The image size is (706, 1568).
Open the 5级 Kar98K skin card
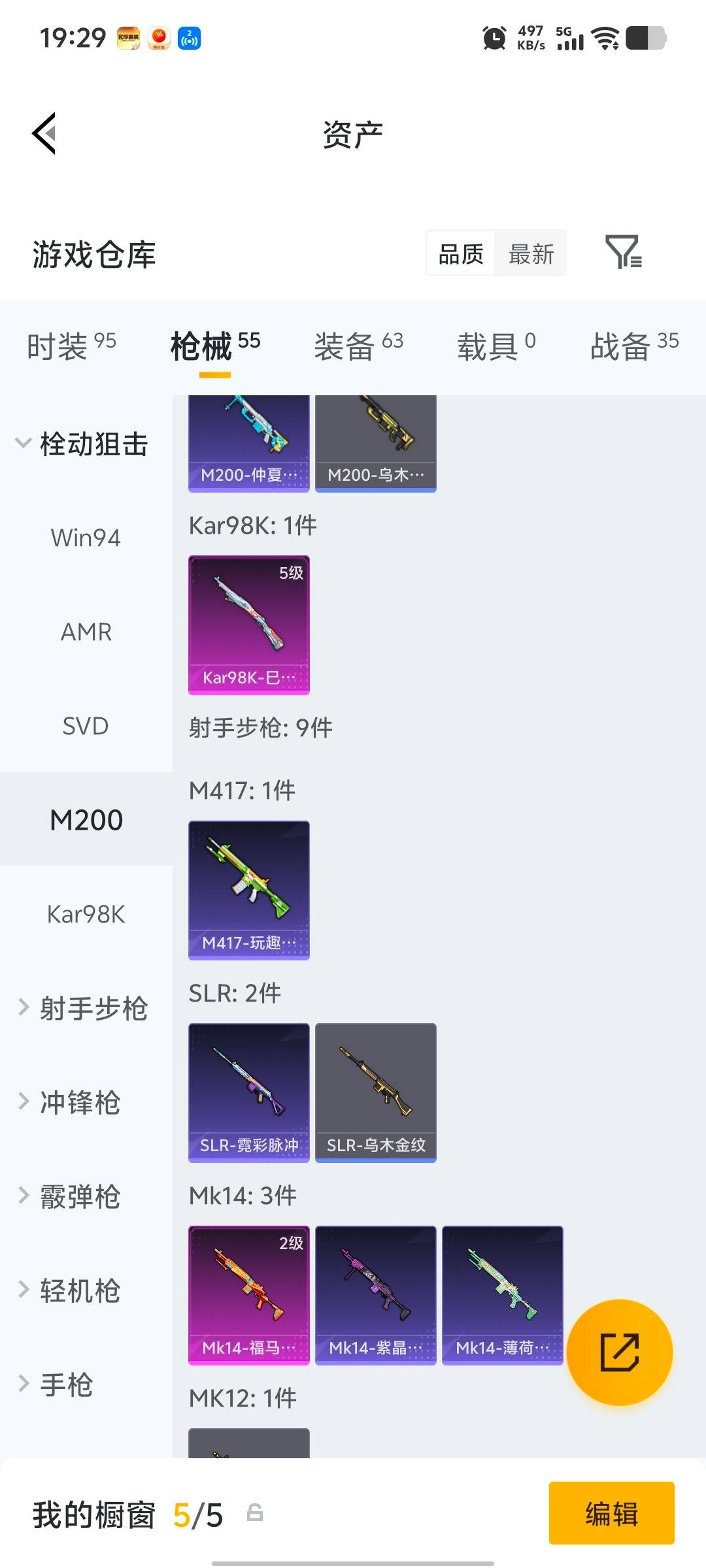(x=249, y=625)
